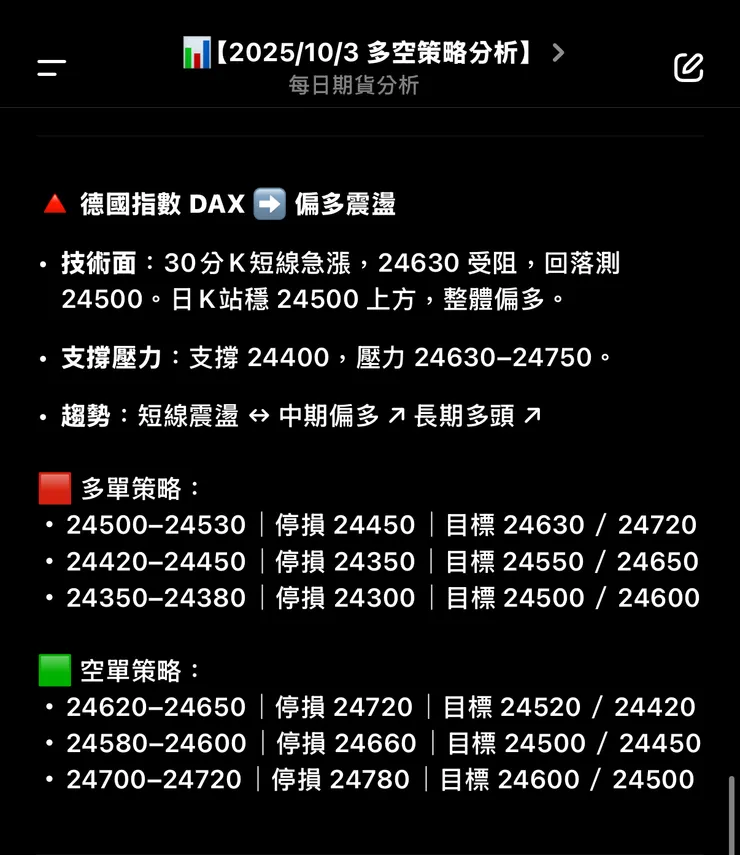
Task: Click the green square icon before 空單策略
Action: [54, 671]
